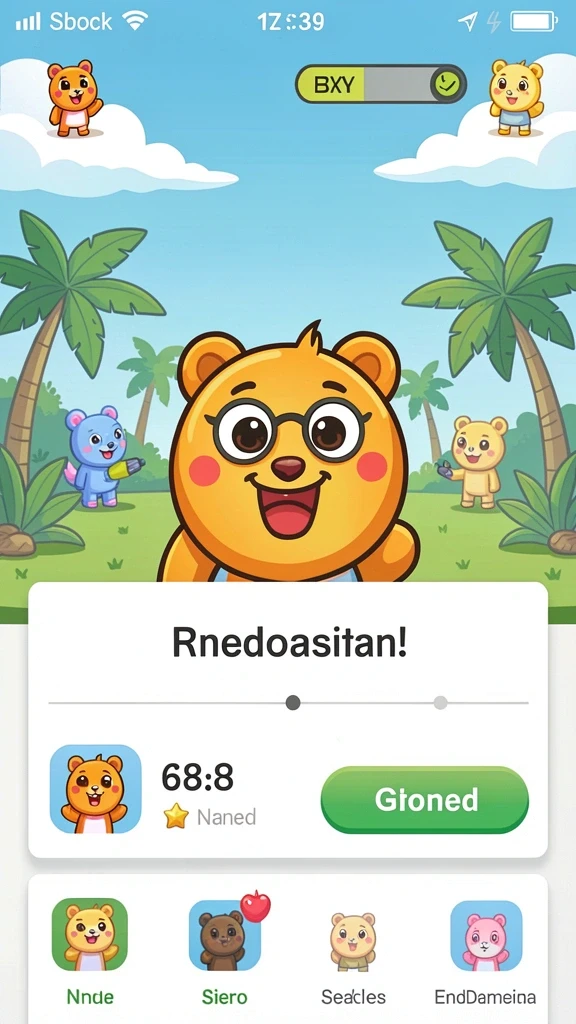
Task: Tap the dark dot on the slider
Action: [x=293, y=703]
